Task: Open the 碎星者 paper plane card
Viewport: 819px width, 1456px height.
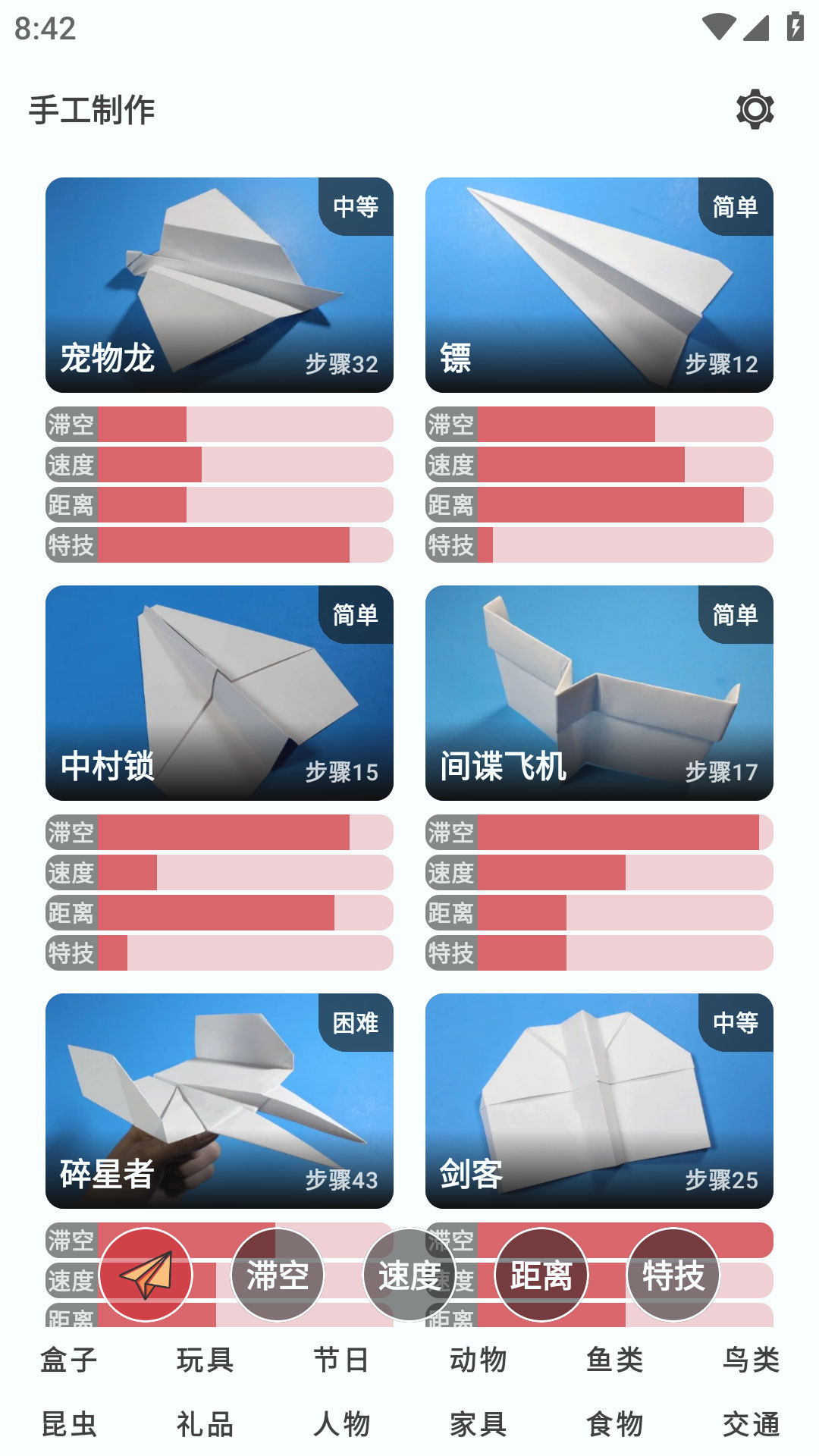Action: [x=219, y=1100]
